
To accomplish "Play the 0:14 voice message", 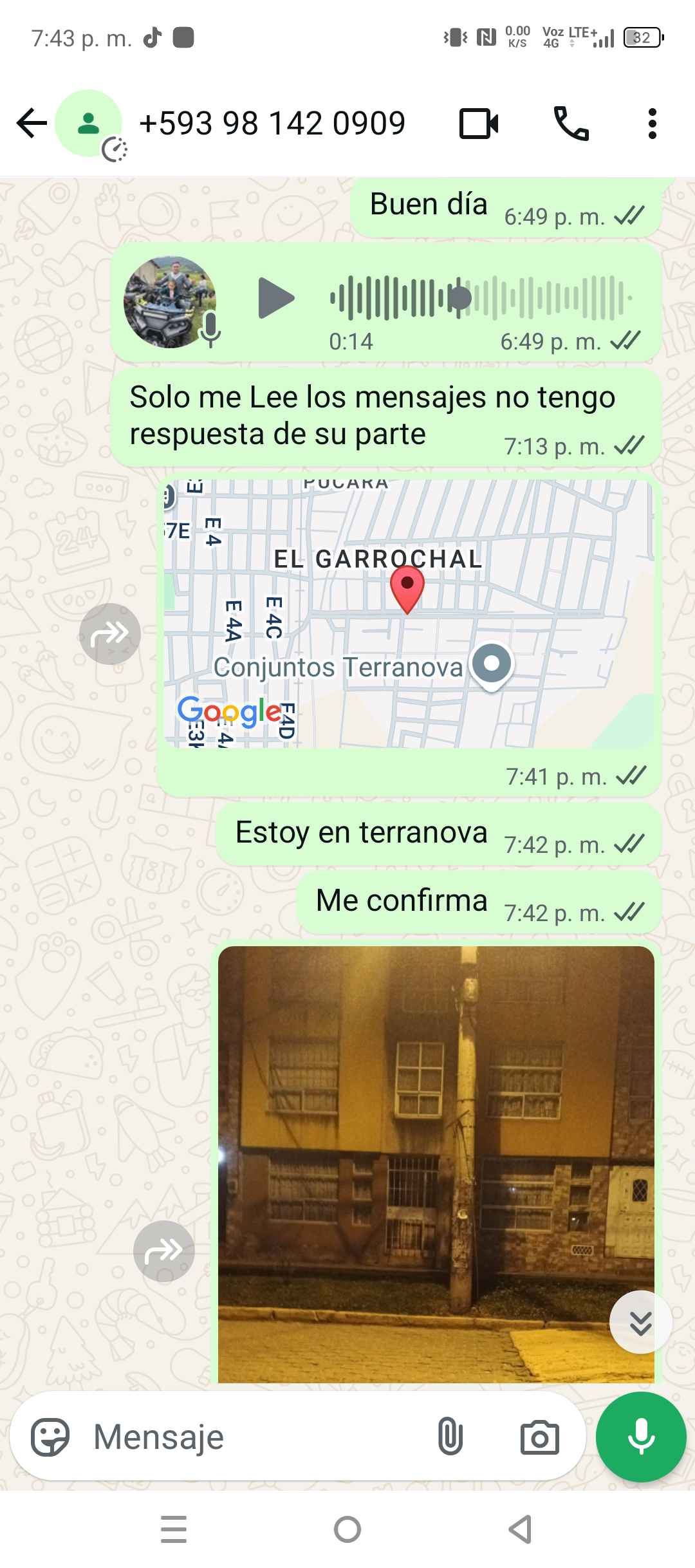I will 275,299.
